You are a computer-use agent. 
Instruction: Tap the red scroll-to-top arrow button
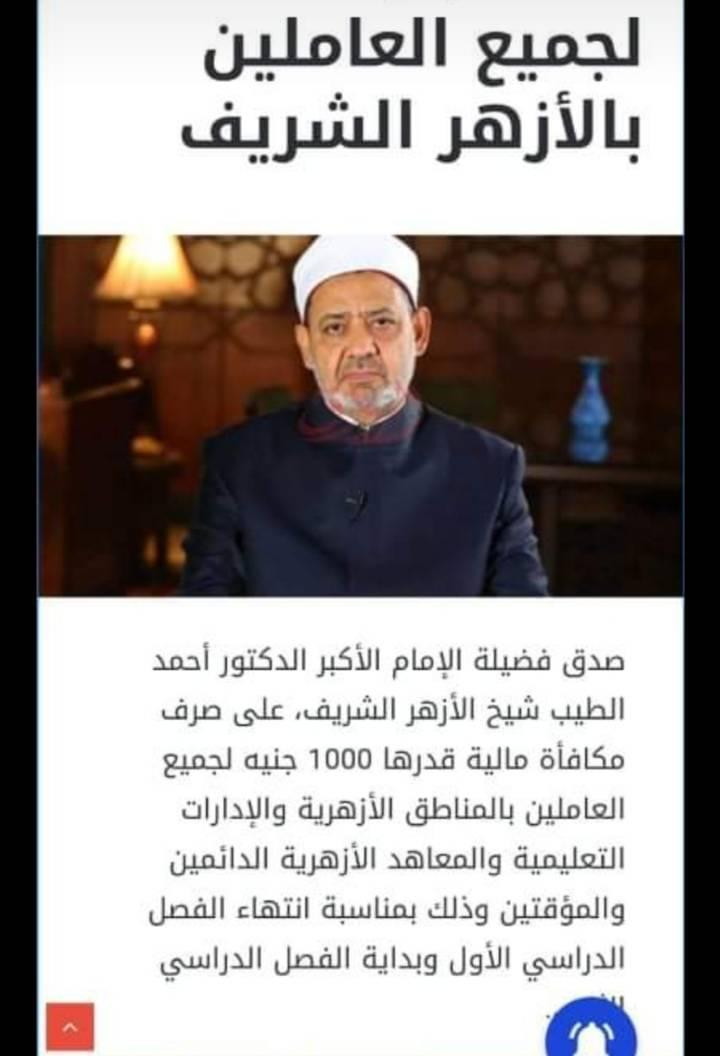point(70,1026)
